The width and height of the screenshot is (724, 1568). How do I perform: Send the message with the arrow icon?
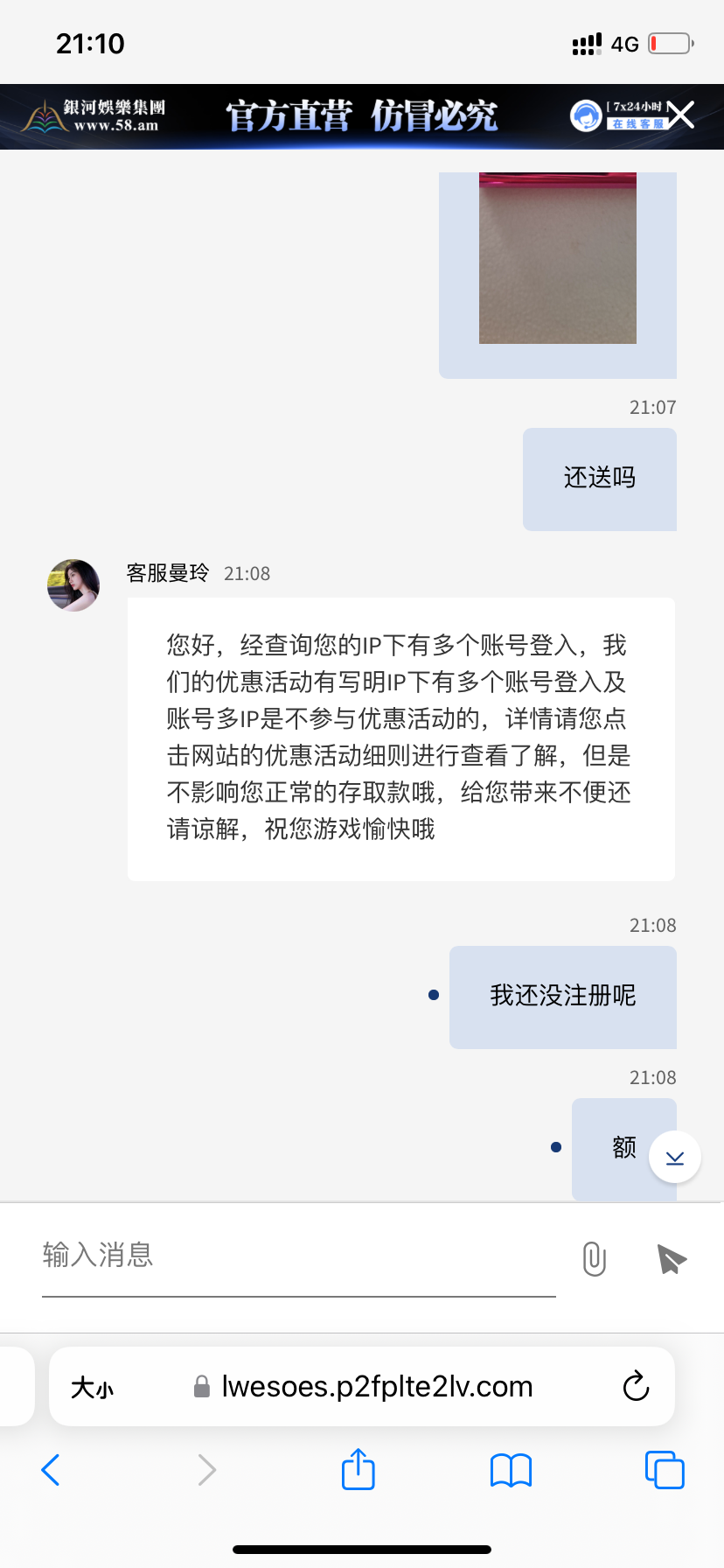pyautogui.click(x=671, y=1259)
